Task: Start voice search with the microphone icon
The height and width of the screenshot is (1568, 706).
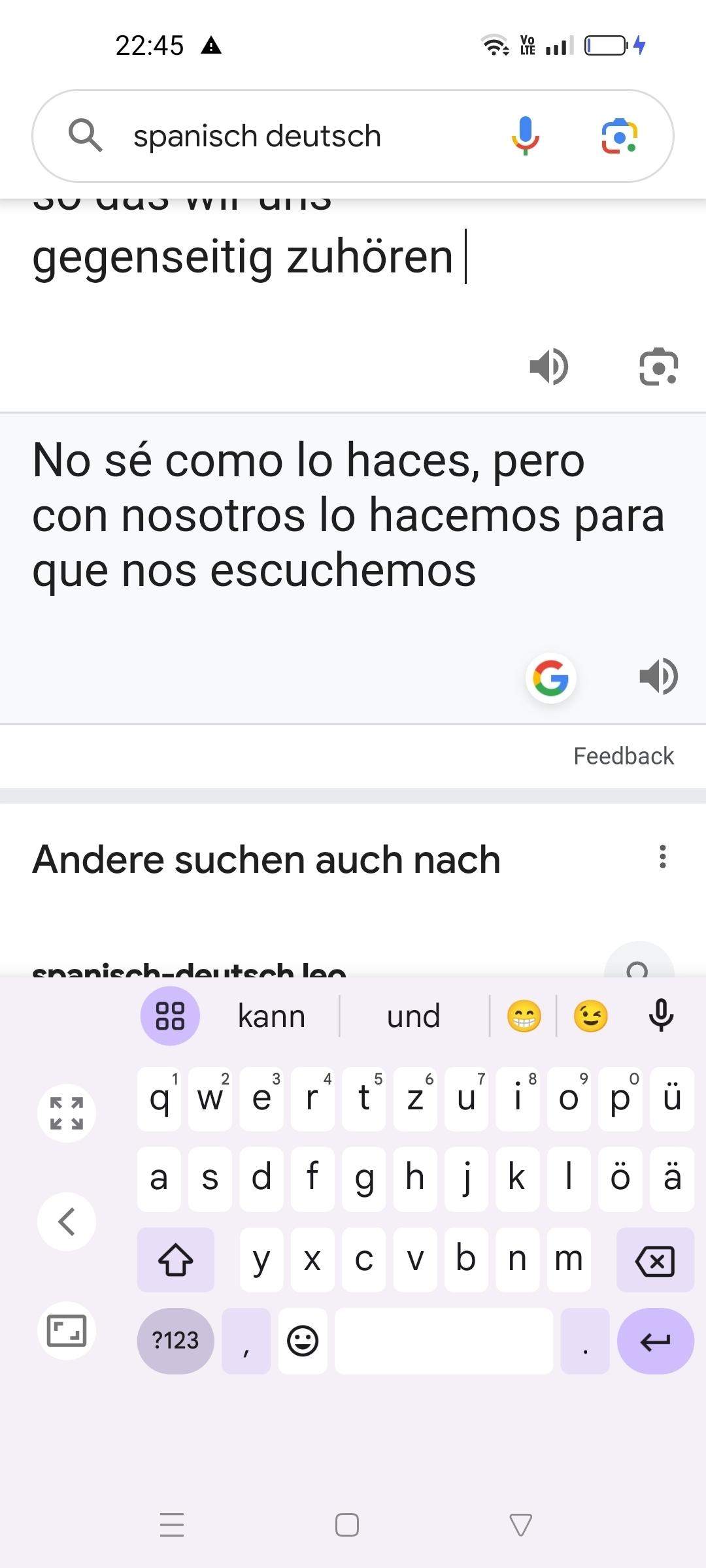Action: pyautogui.click(x=525, y=135)
